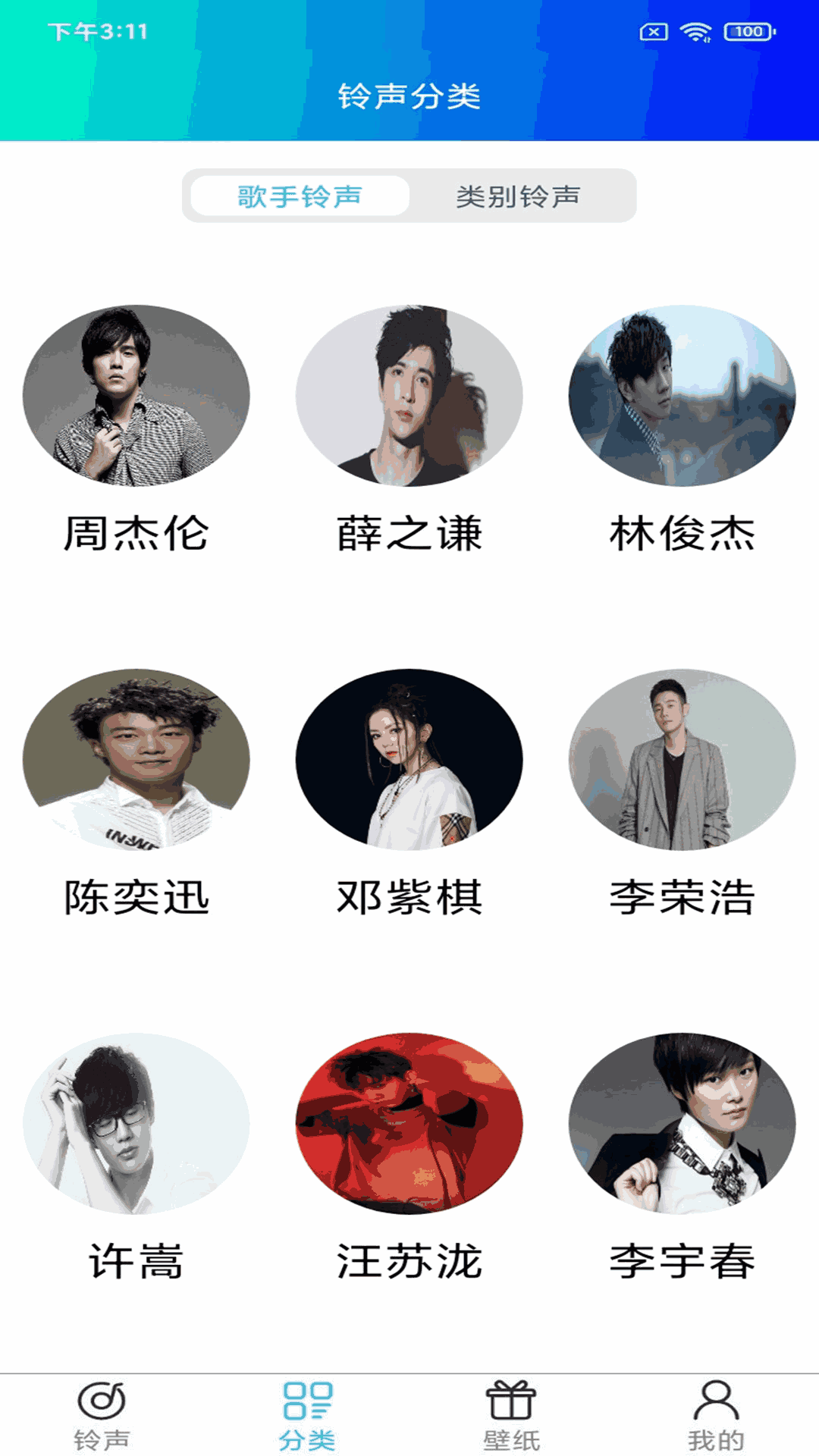819x1456 pixels.
Task: Switch to the 类别铃声 segment
Action: pos(519,196)
